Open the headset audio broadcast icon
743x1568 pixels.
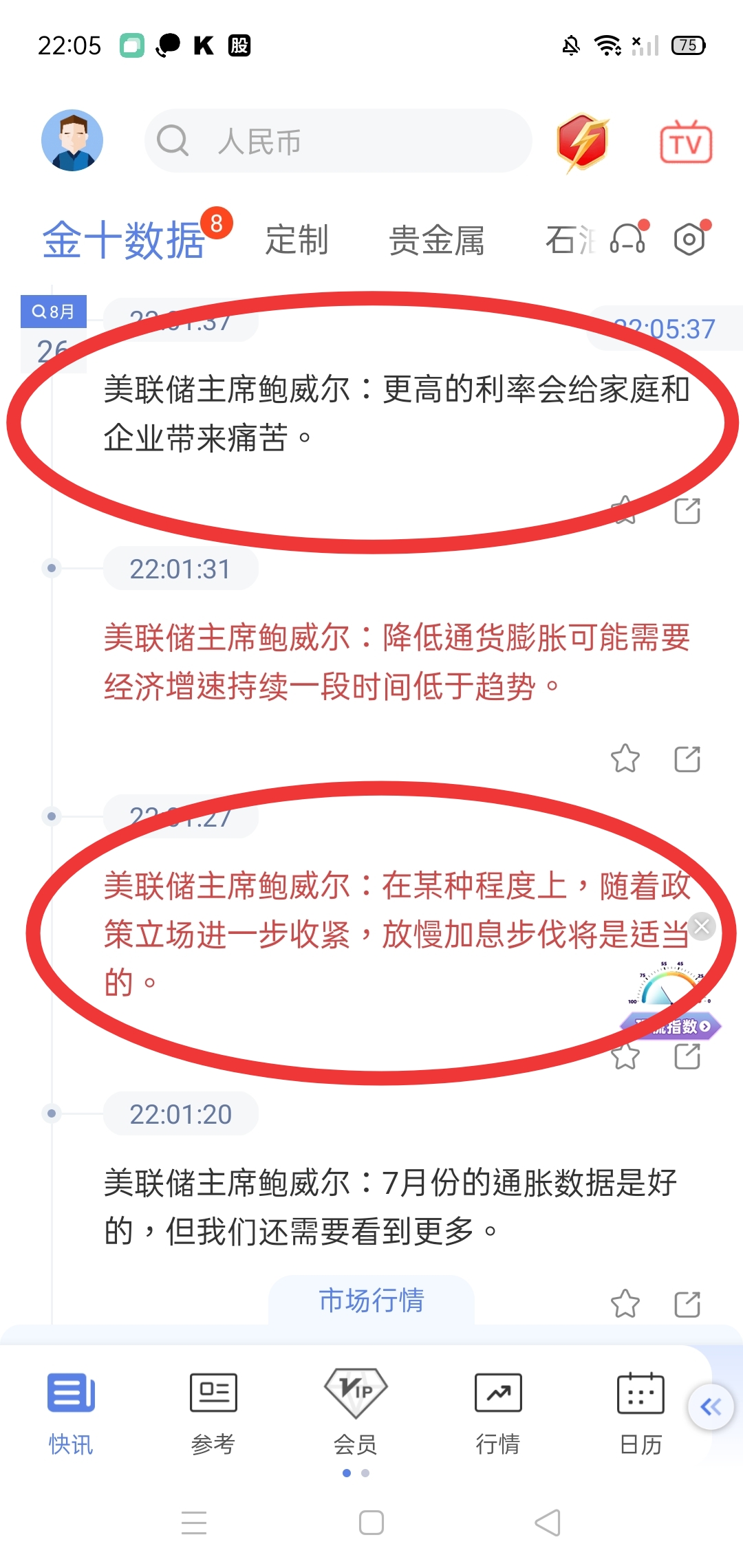coord(628,239)
